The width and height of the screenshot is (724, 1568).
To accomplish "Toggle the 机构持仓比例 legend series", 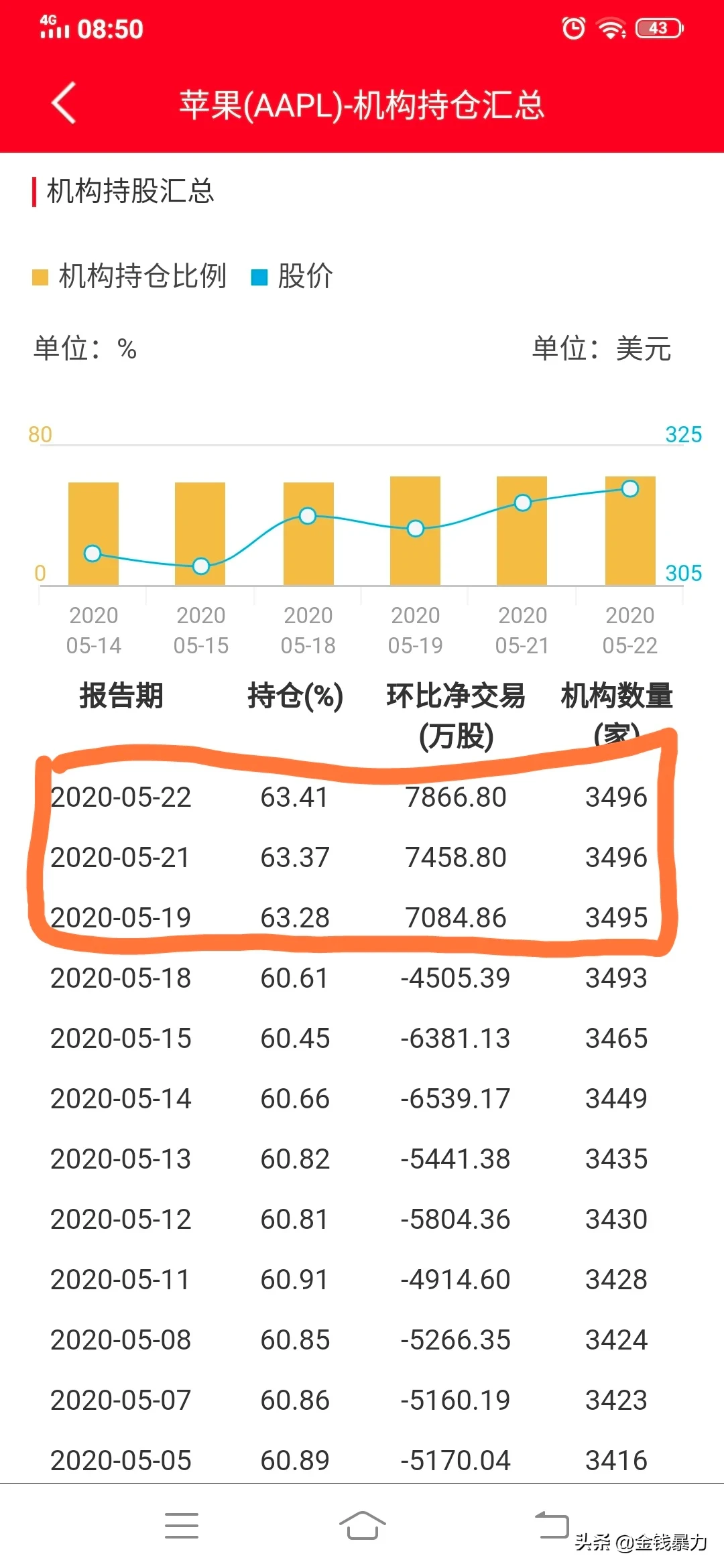I will (x=130, y=276).
